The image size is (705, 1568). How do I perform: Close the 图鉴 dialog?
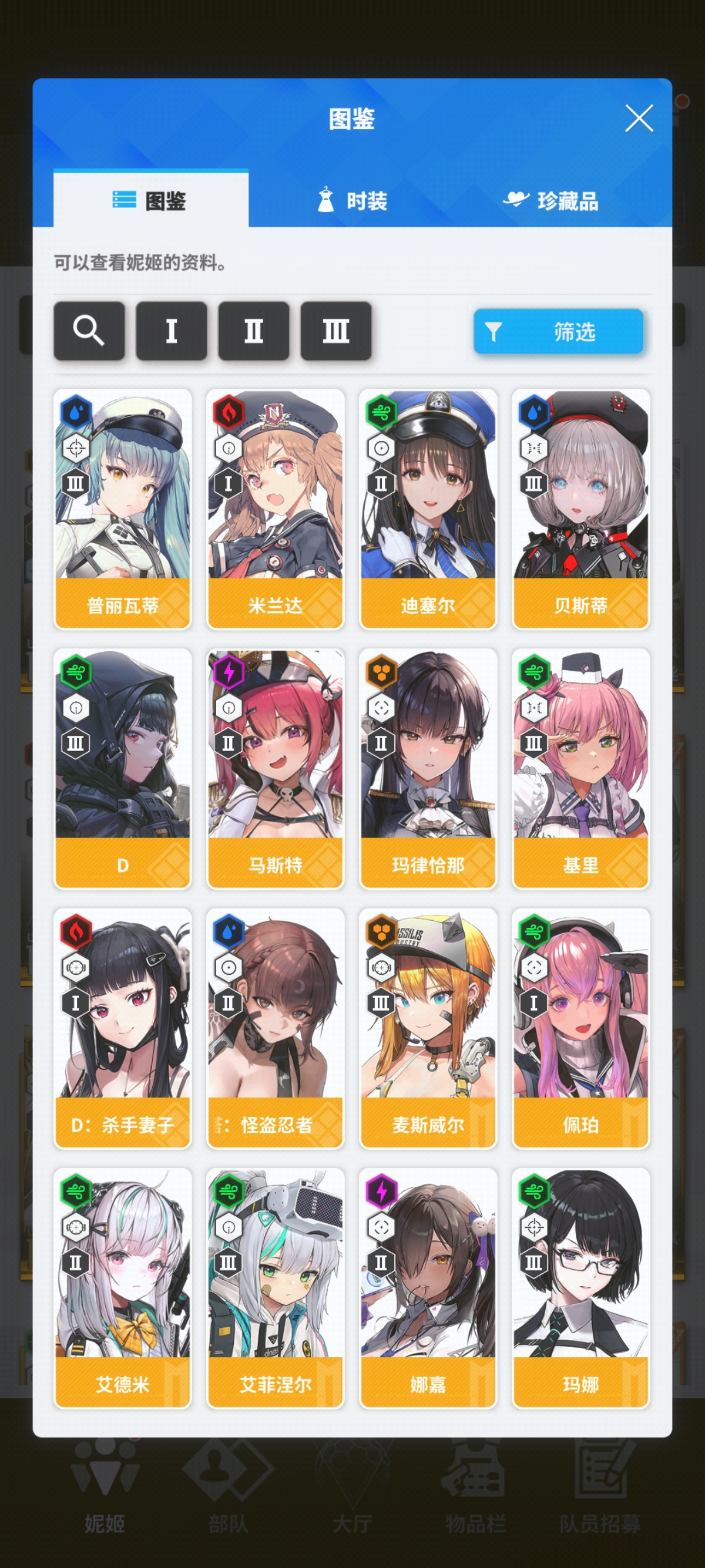click(639, 118)
